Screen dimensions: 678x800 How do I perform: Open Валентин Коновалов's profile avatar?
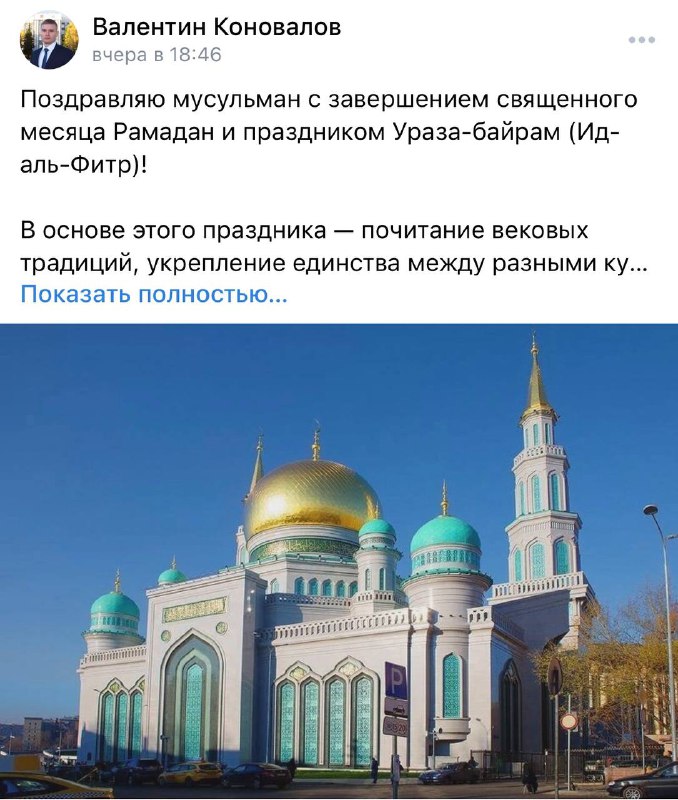(48, 40)
